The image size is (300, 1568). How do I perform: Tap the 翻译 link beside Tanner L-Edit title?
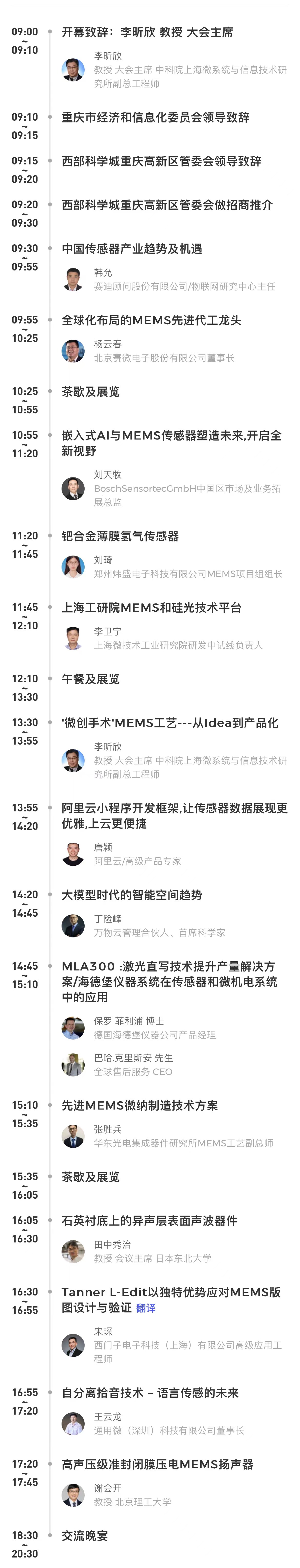(x=146, y=1308)
